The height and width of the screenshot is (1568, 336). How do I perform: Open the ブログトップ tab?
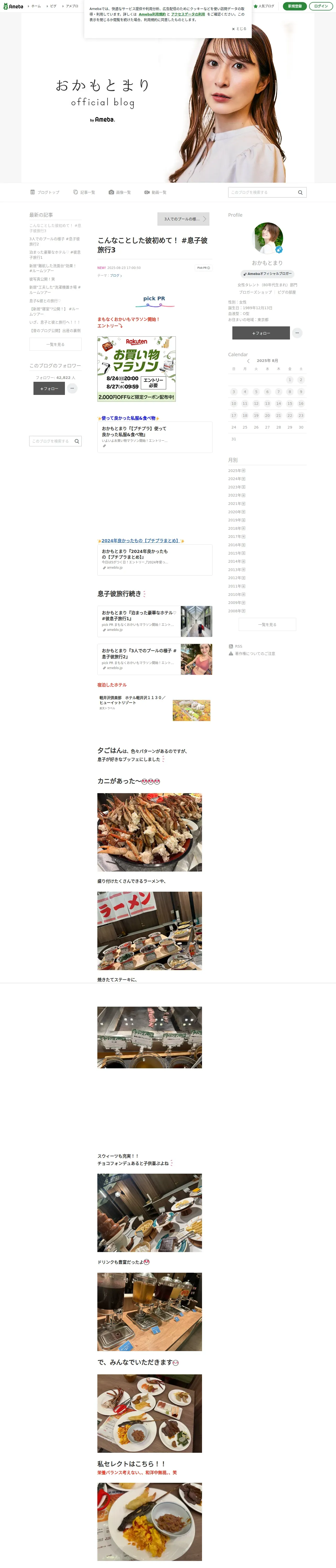[x=44, y=192]
